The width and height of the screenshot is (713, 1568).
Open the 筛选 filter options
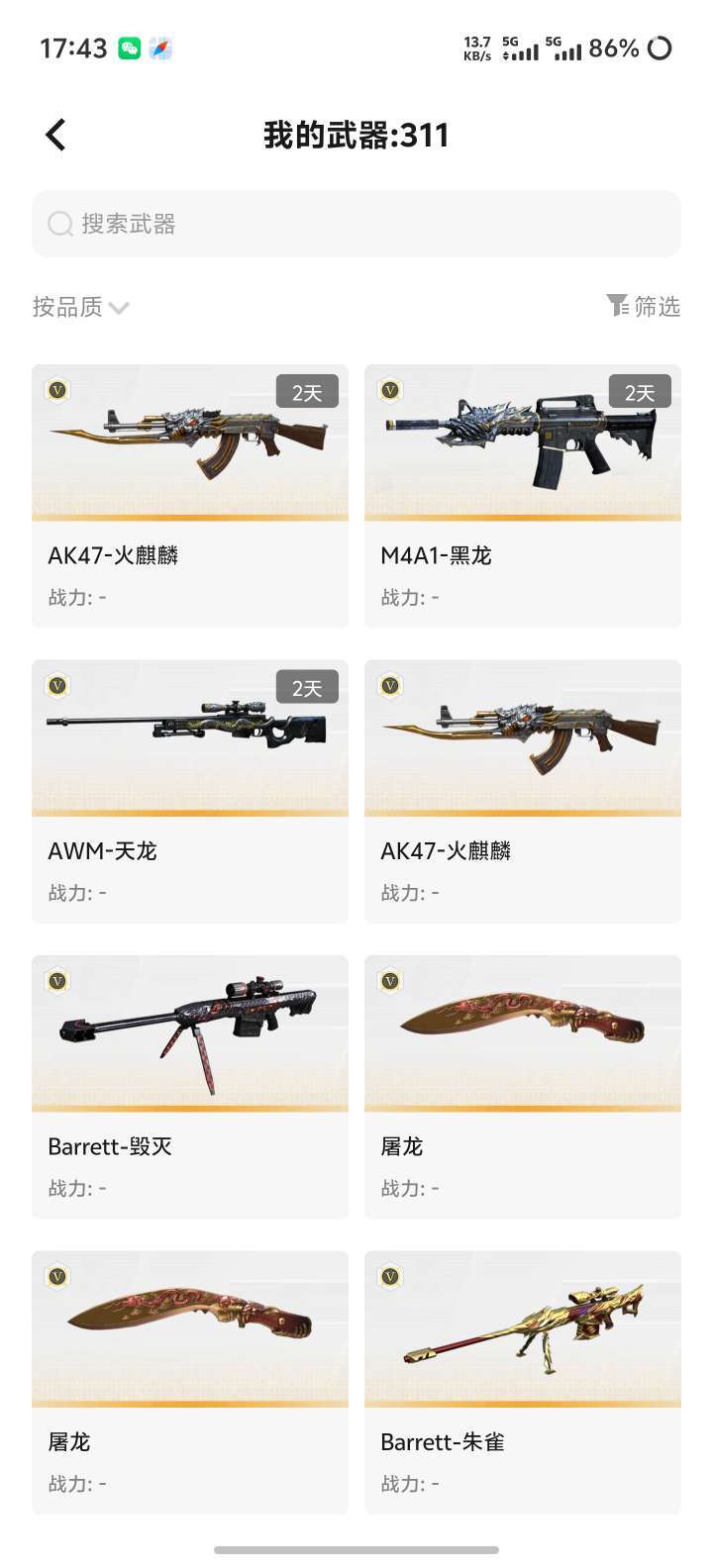point(643,306)
